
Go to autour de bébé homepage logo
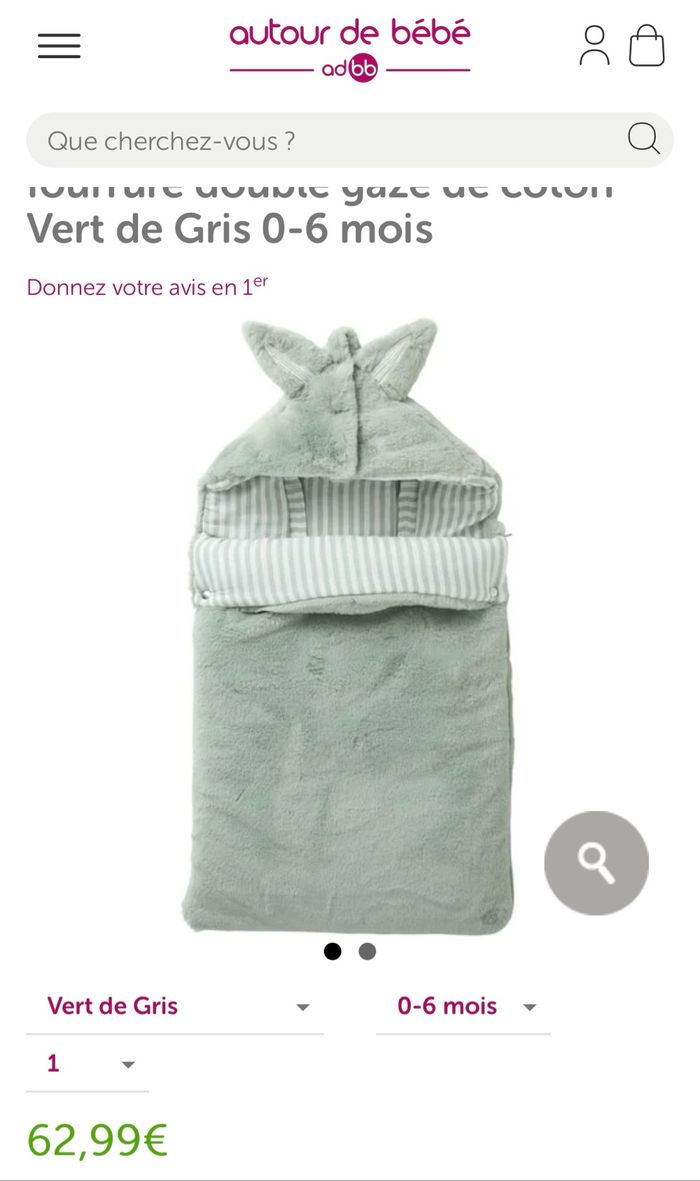coord(349,48)
